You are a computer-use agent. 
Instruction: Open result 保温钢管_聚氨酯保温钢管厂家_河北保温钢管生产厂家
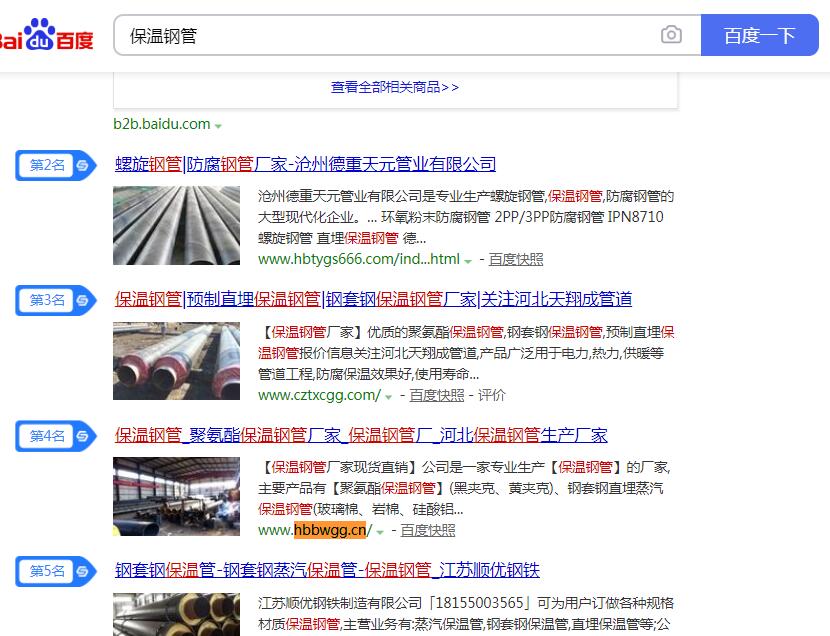(x=361, y=435)
